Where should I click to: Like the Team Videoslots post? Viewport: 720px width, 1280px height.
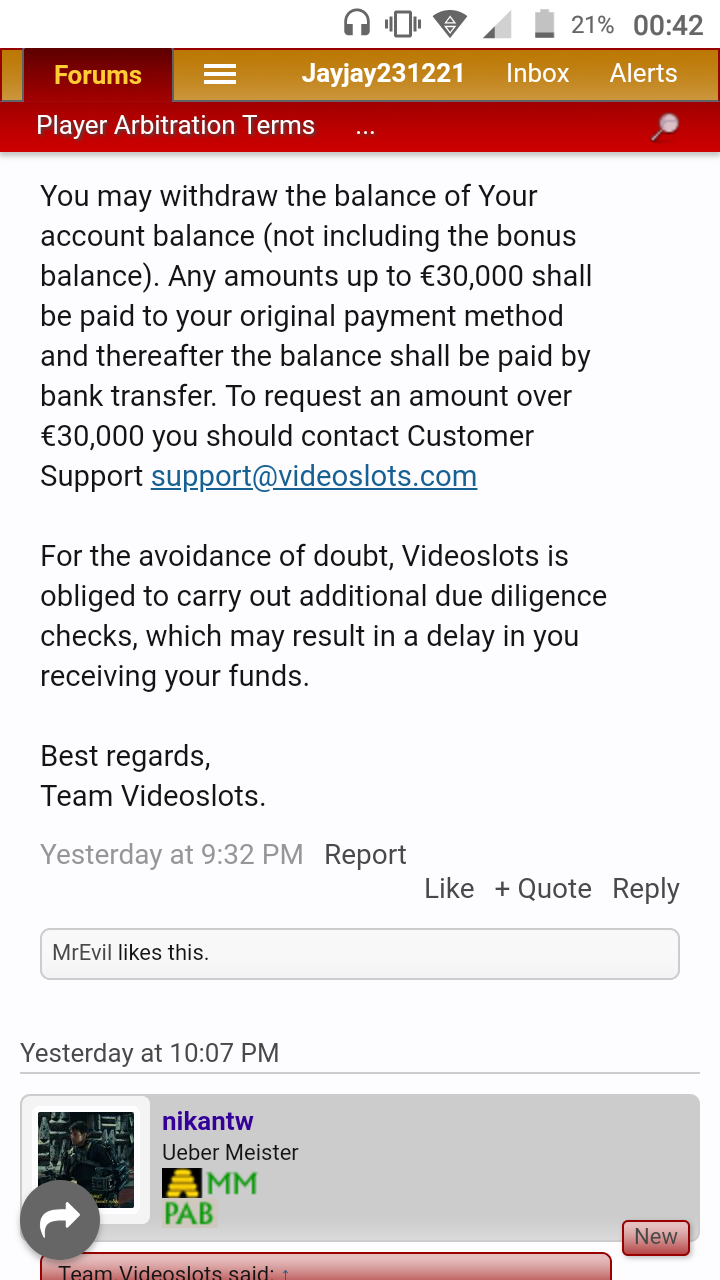[x=449, y=889]
